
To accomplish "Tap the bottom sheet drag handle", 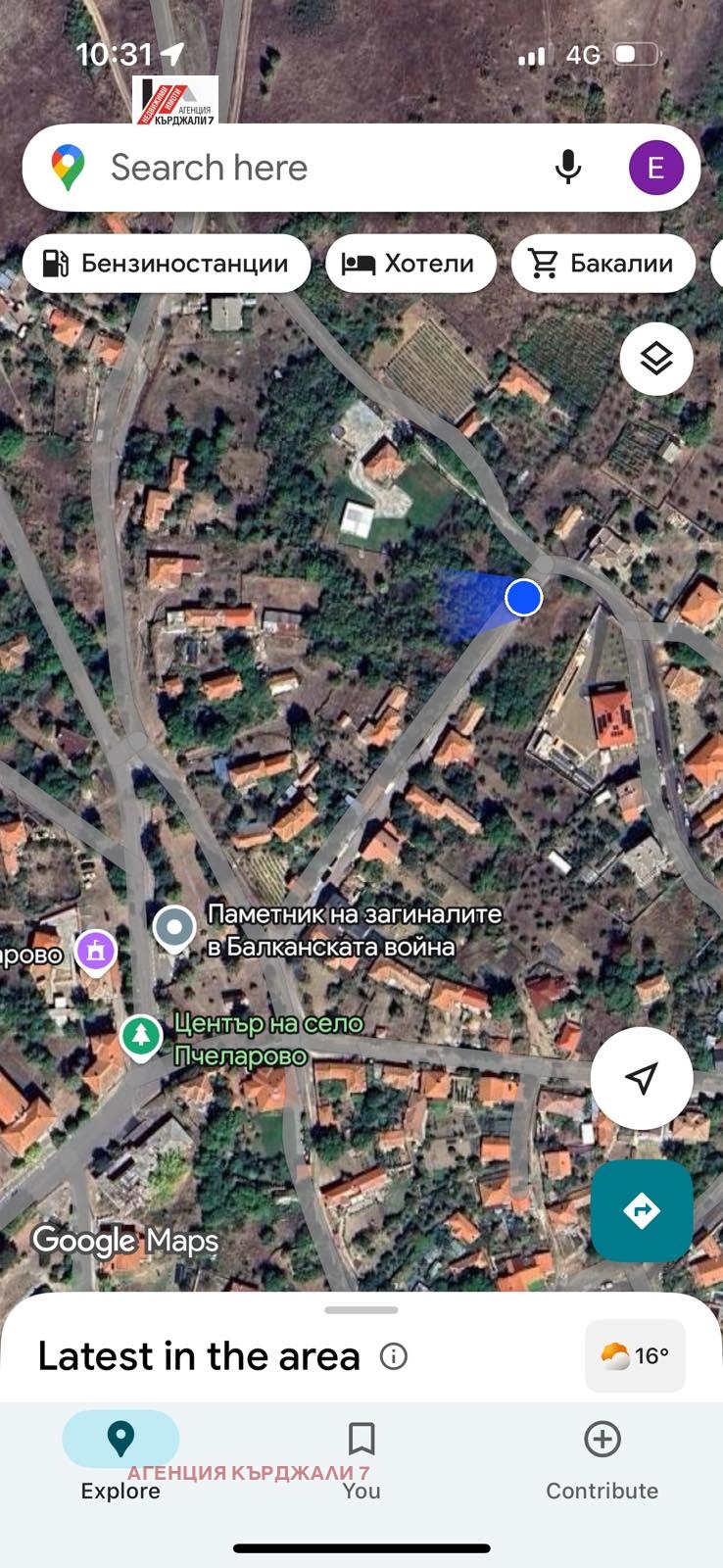I will (361, 1309).
